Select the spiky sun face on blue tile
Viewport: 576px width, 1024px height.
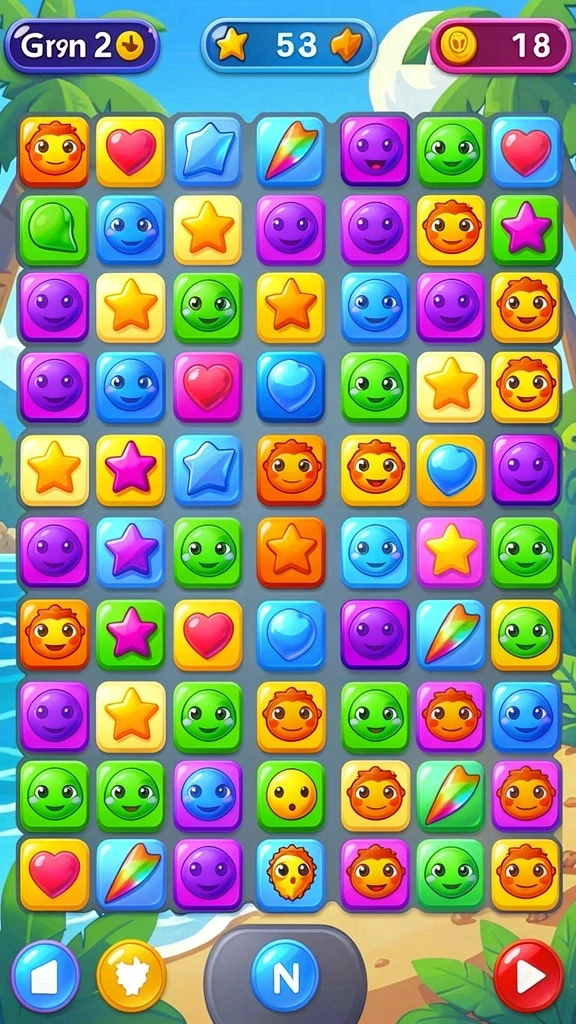point(291,874)
